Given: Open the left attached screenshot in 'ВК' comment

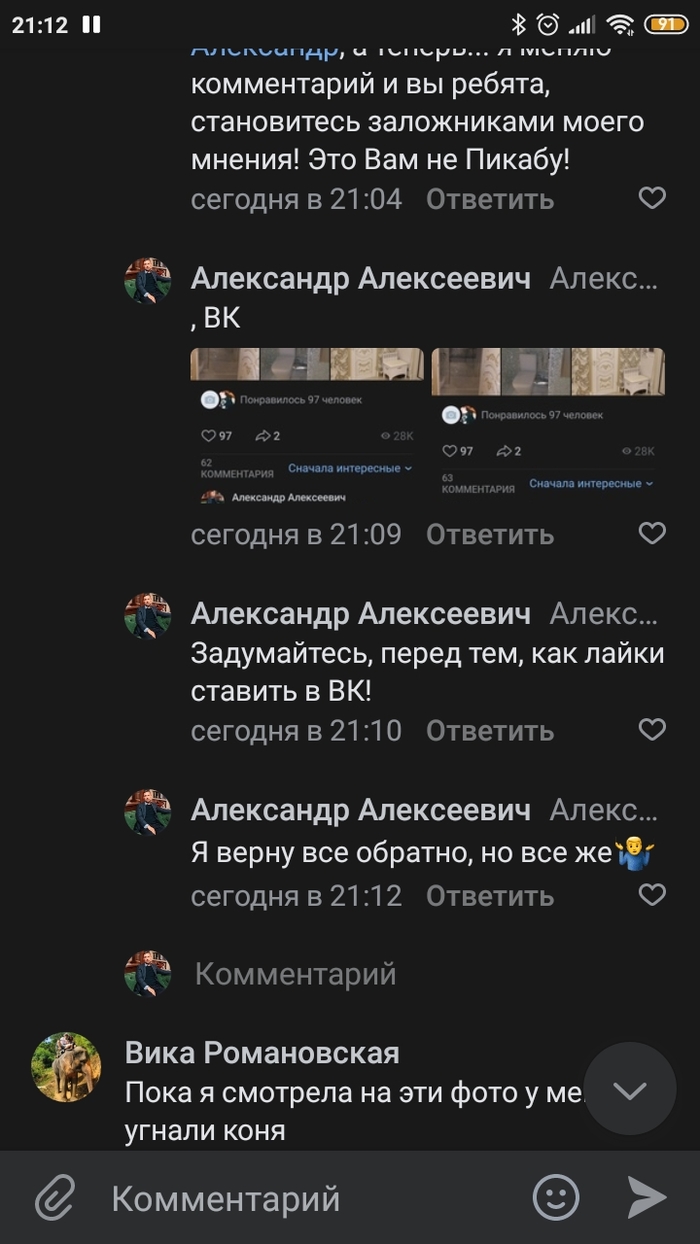Looking at the screenshot, I should [307, 424].
